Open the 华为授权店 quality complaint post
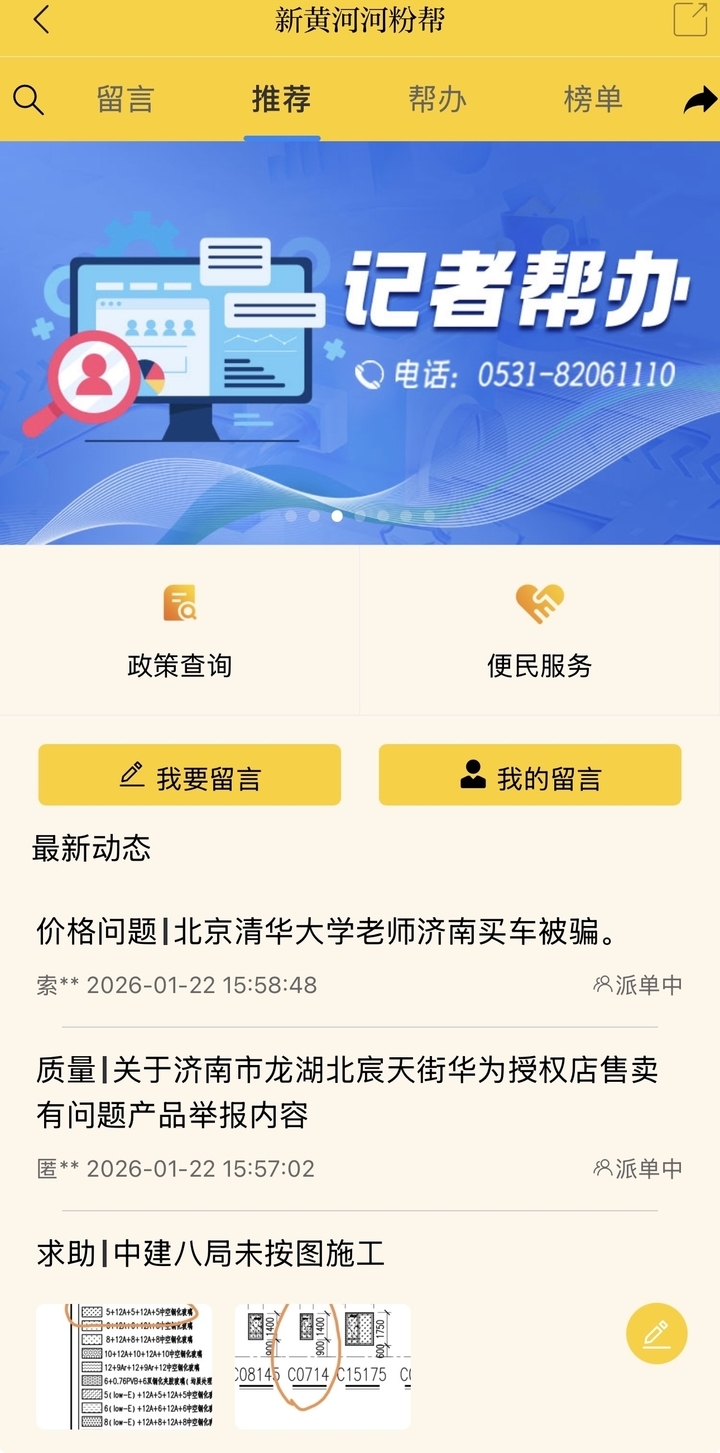720x1453 pixels. tap(347, 1092)
